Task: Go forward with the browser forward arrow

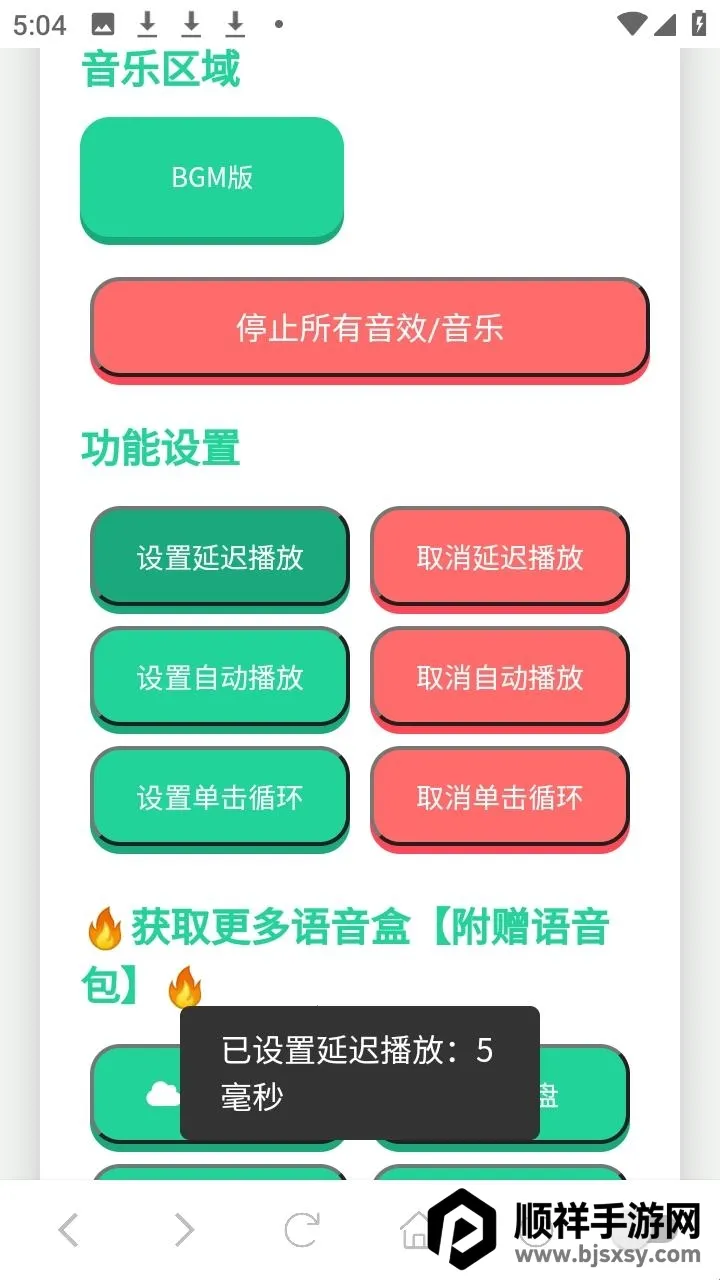Action: pos(184,1229)
